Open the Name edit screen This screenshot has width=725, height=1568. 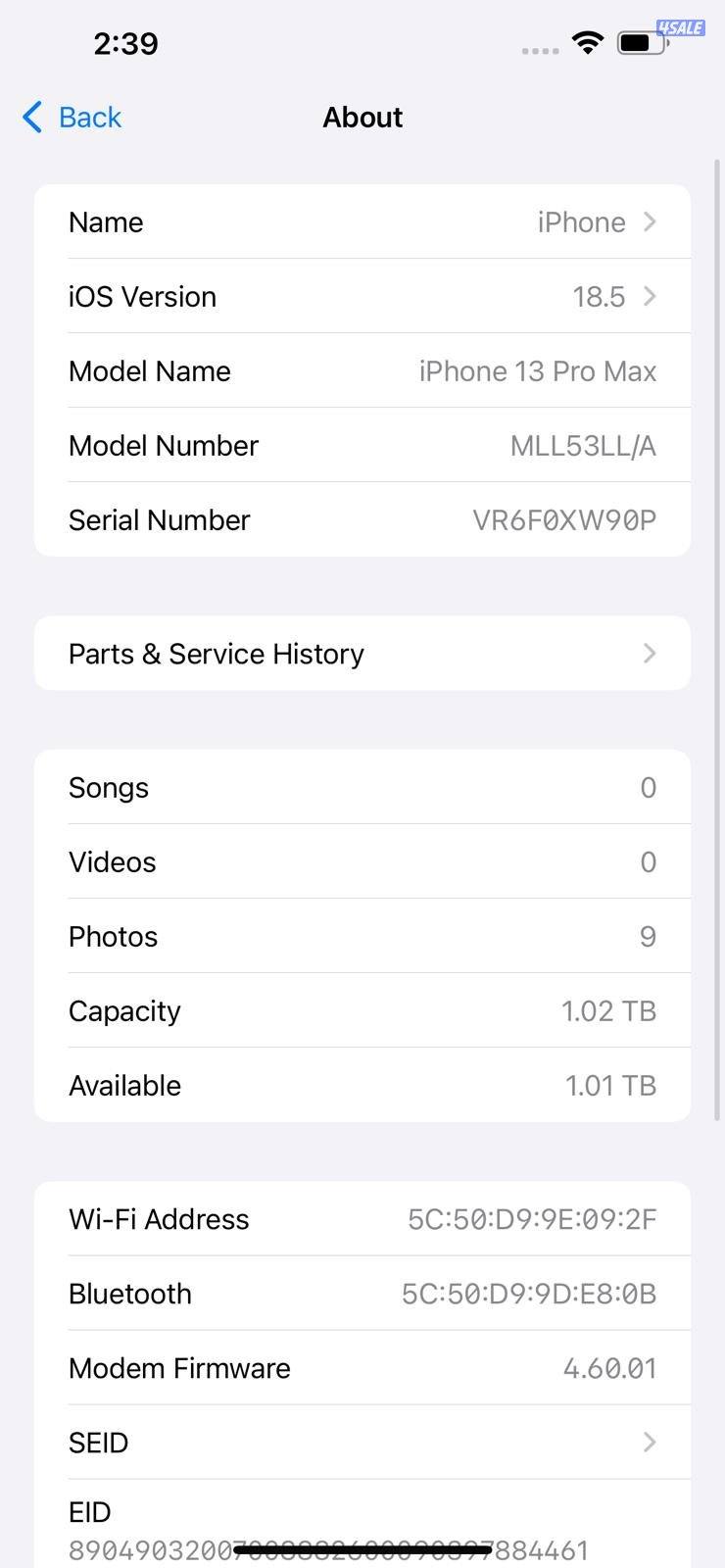tap(362, 221)
